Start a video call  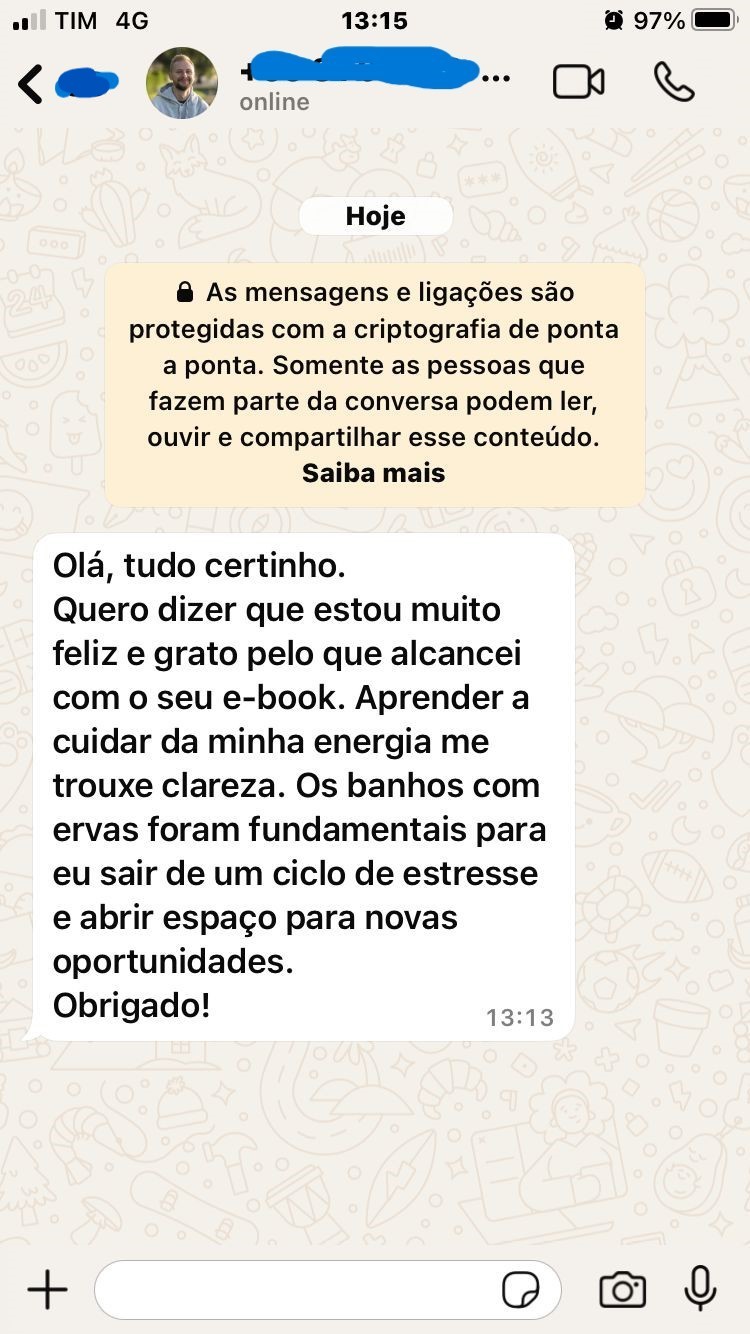click(578, 82)
